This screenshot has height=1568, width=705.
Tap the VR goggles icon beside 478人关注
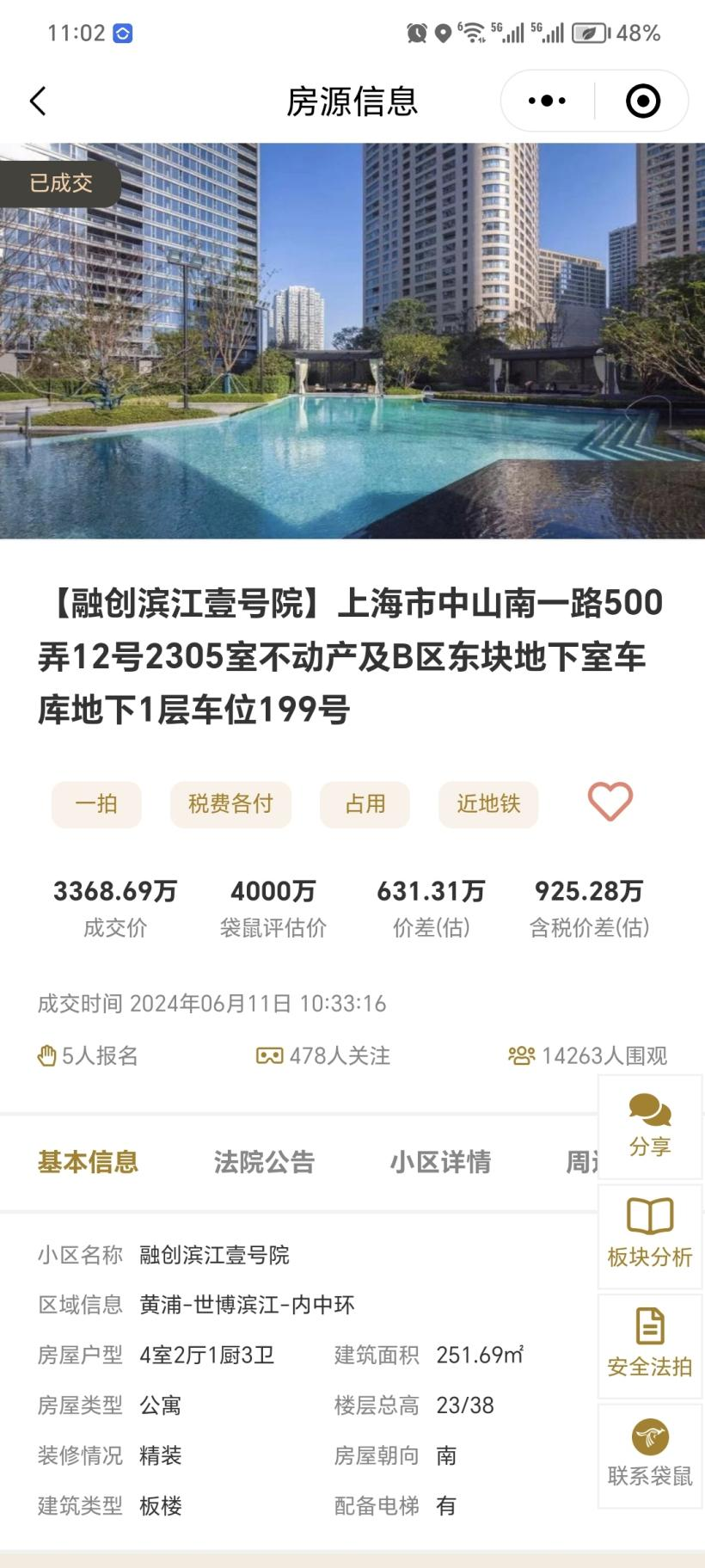point(269,1055)
